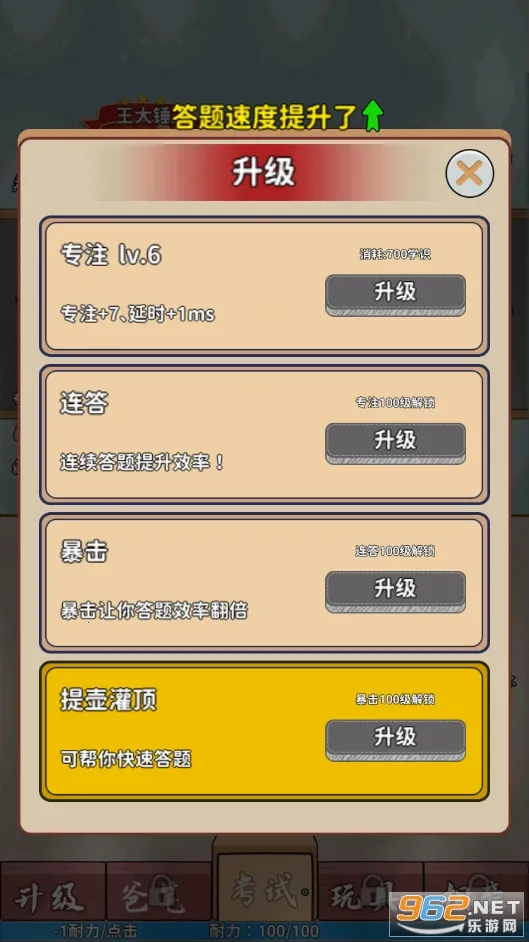Image resolution: width=529 pixels, height=942 pixels.
Task: Close the 升级 dialog
Action: click(470, 174)
